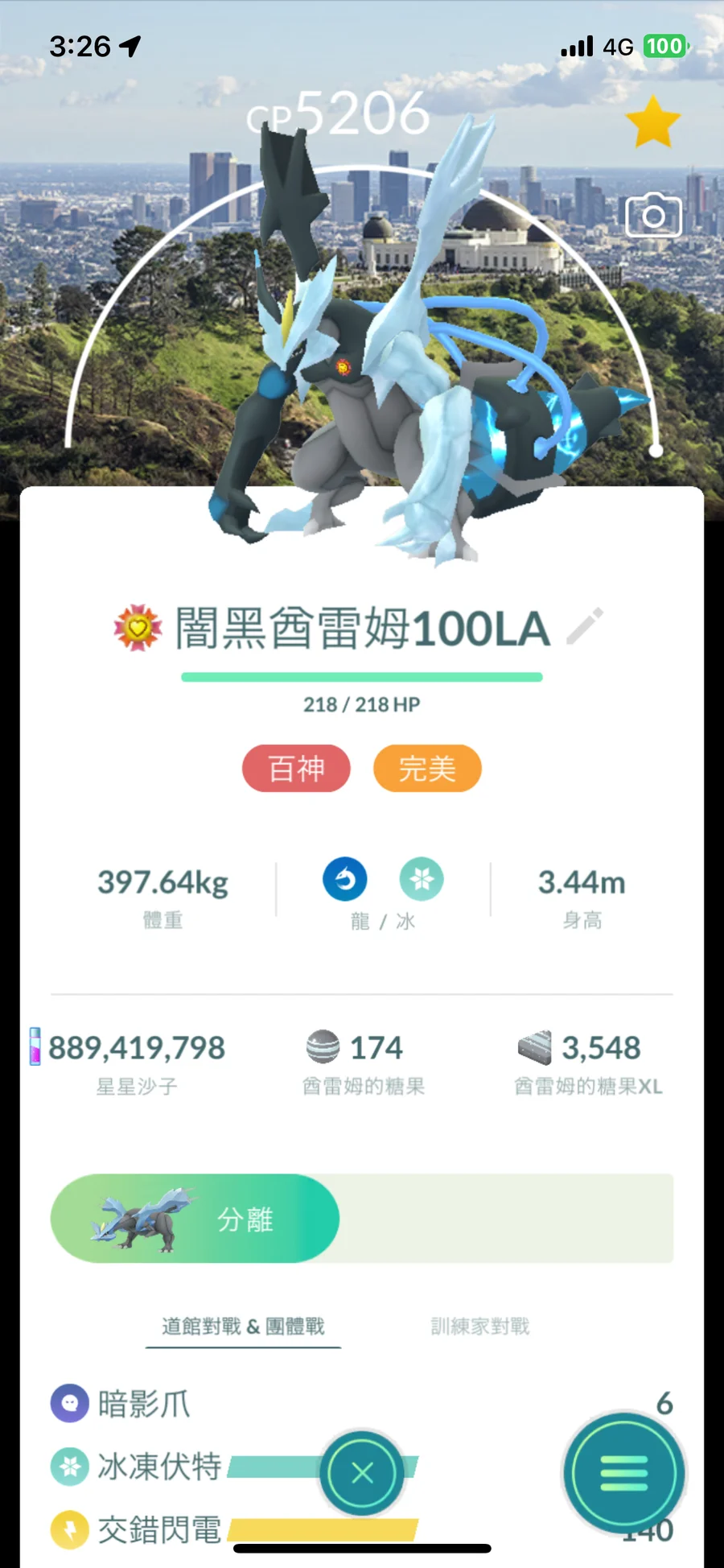Tap the 分離 button to separate Kyurem

pyautogui.click(x=195, y=1219)
